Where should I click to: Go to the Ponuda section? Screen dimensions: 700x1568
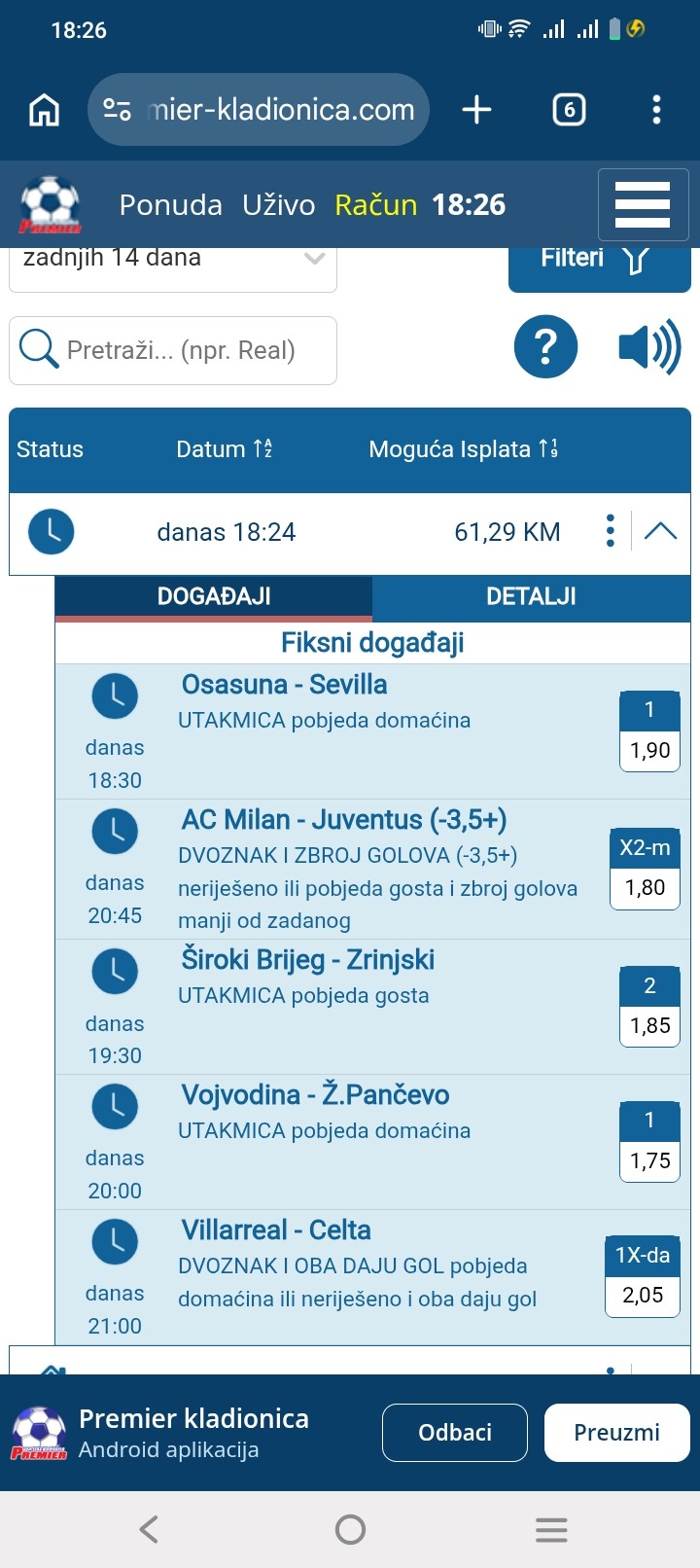point(170,205)
